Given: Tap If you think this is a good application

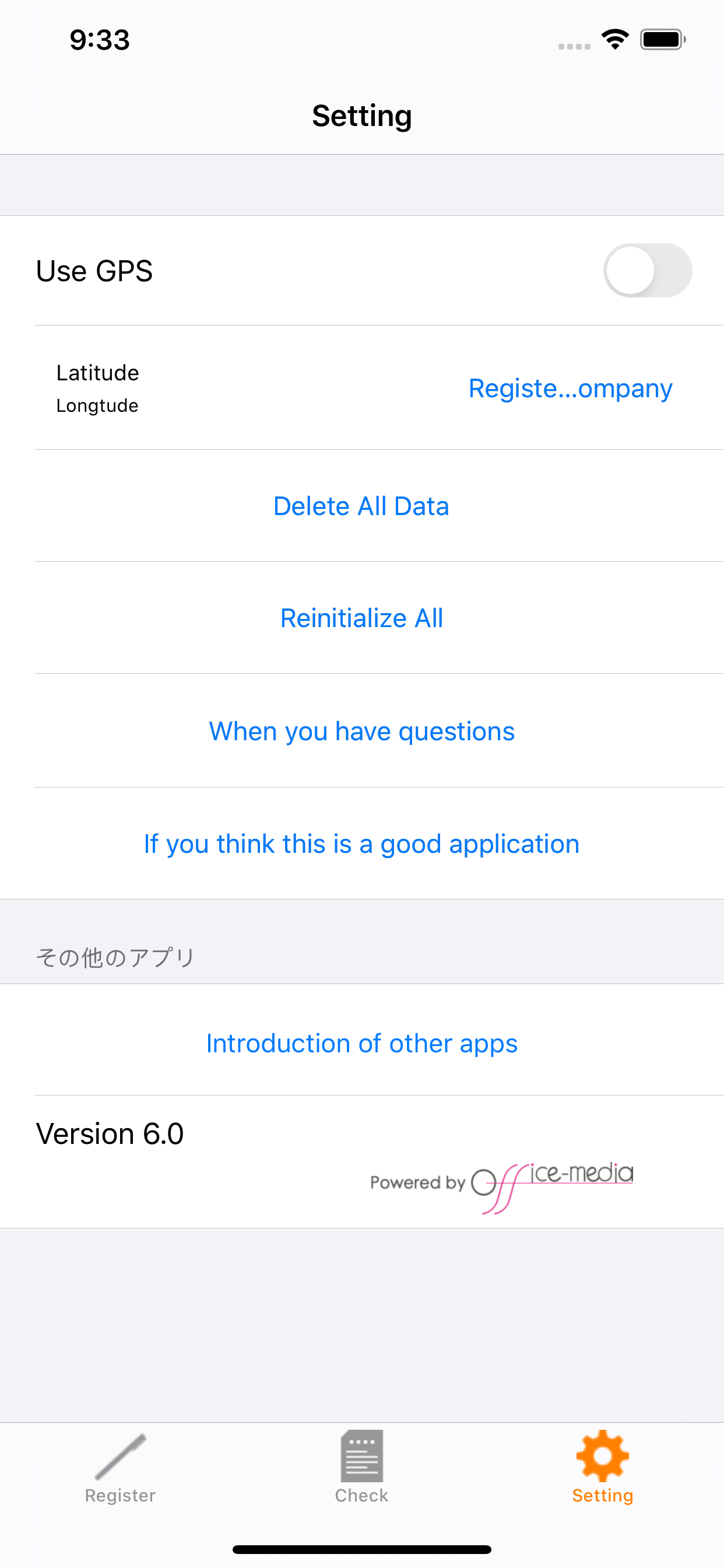Looking at the screenshot, I should coord(361,843).
